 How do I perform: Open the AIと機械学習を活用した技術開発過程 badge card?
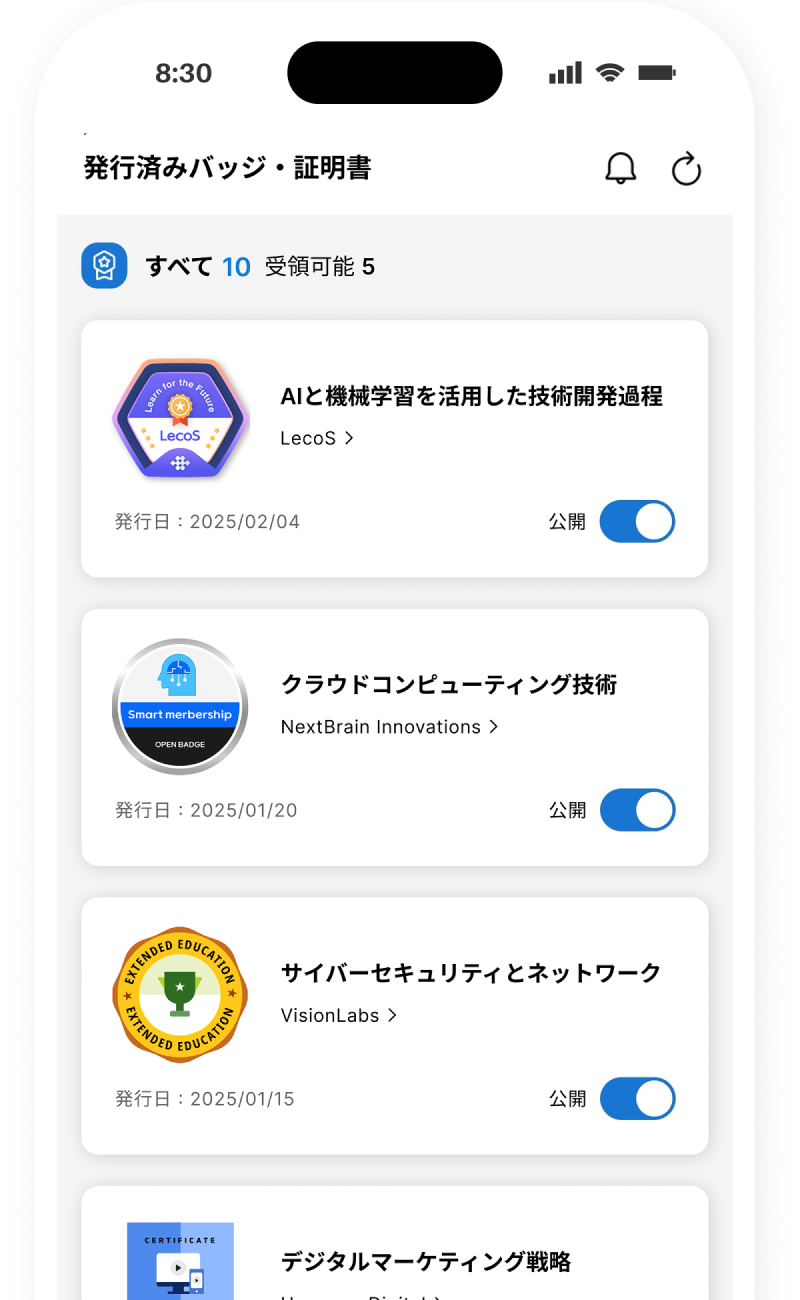(x=471, y=397)
